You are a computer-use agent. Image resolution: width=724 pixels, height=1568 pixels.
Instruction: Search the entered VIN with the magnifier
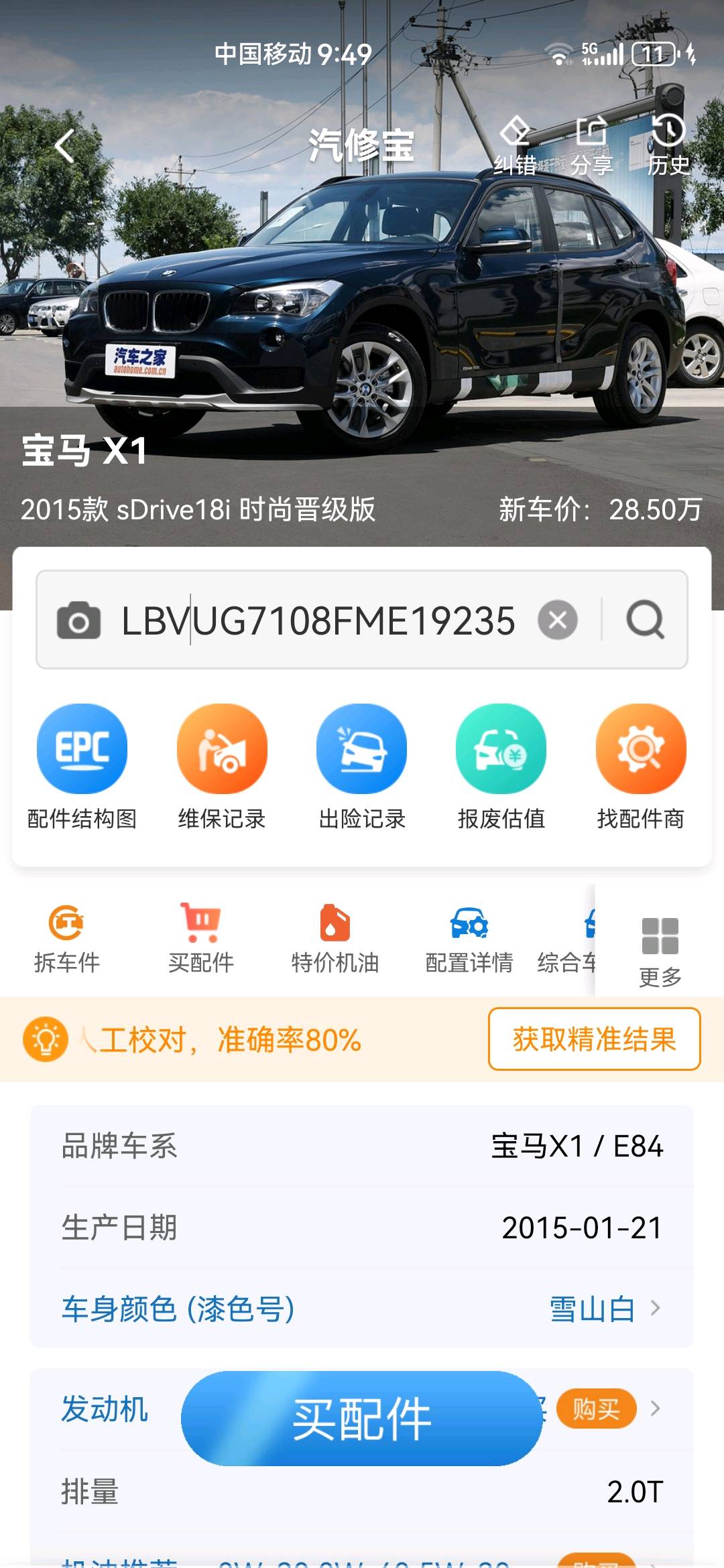645,620
